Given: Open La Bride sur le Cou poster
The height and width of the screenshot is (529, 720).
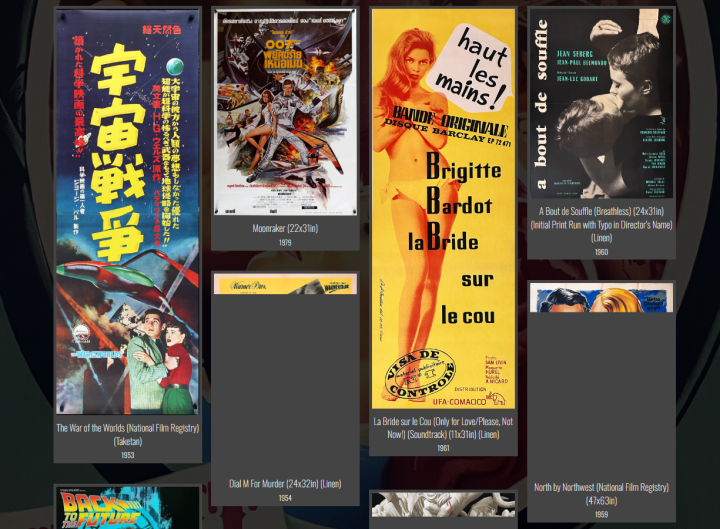Looking at the screenshot, I should pos(443,208).
